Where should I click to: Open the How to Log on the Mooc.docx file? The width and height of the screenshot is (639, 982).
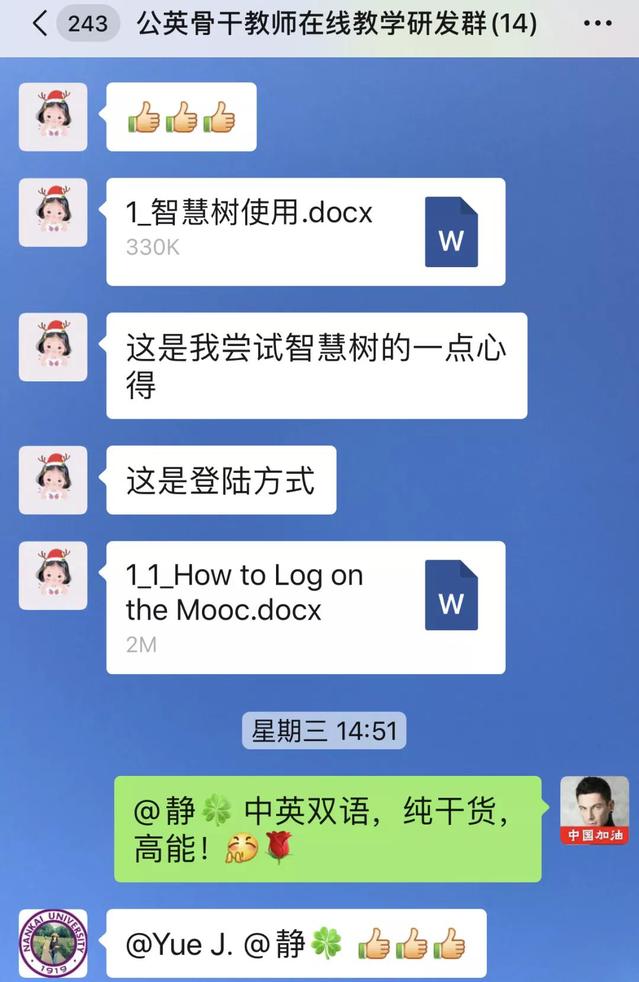(305, 607)
